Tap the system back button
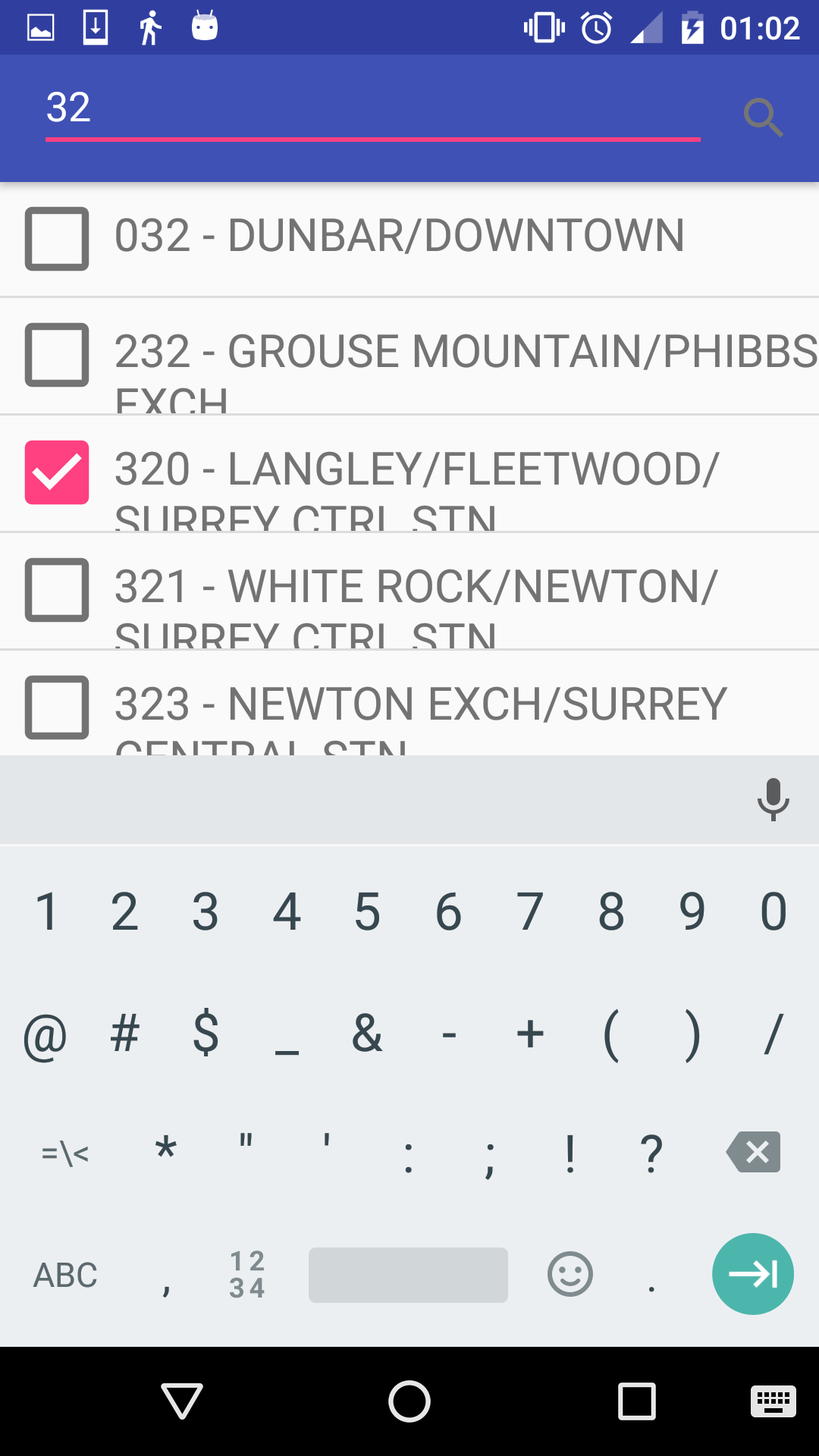The width and height of the screenshot is (819, 1456). (182, 1401)
